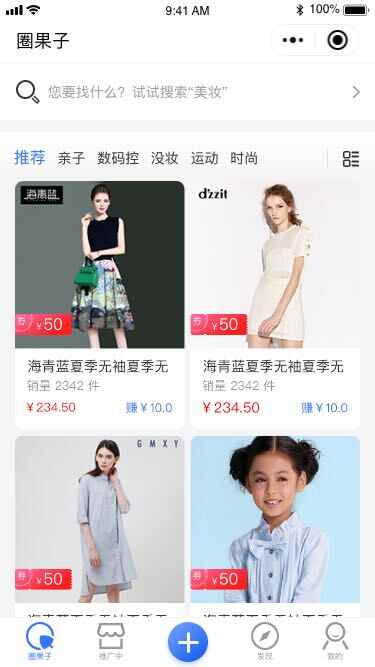The width and height of the screenshot is (375, 667).
Task: Tap the search field suggesting "美妆"
Action: point(188,92)
